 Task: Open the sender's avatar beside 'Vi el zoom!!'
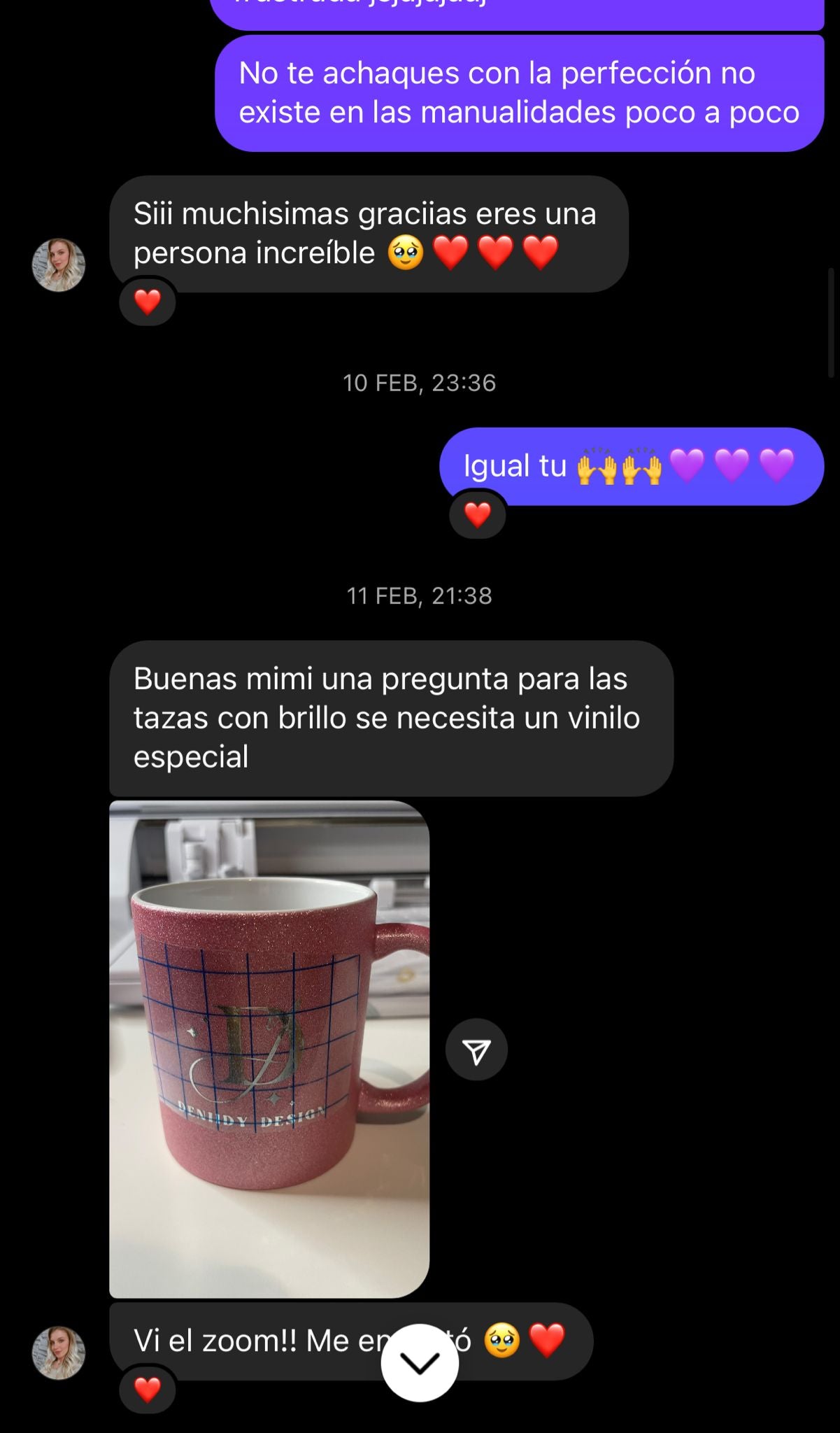(x=59, y=1353)
